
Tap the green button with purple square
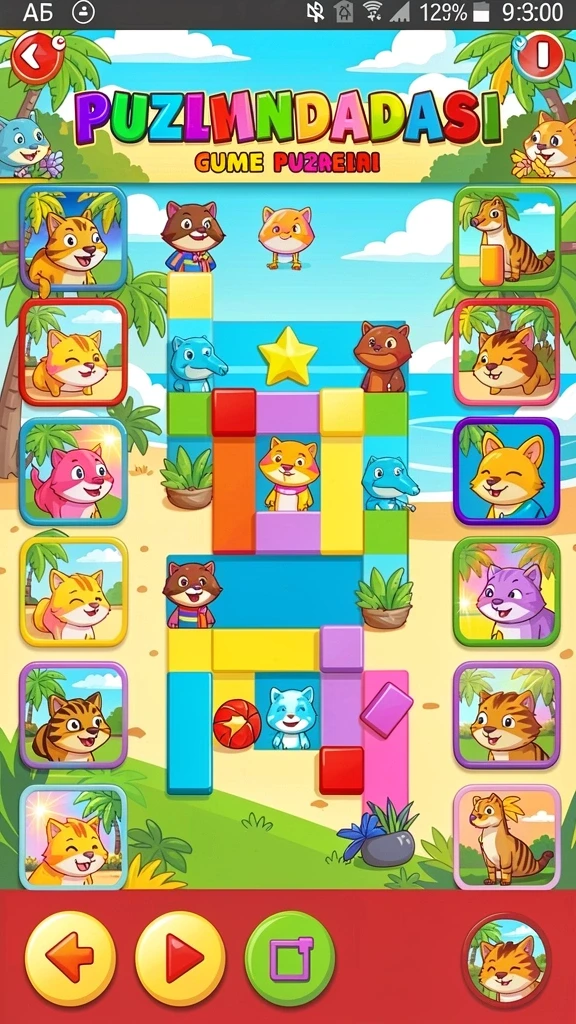(290, 958)
